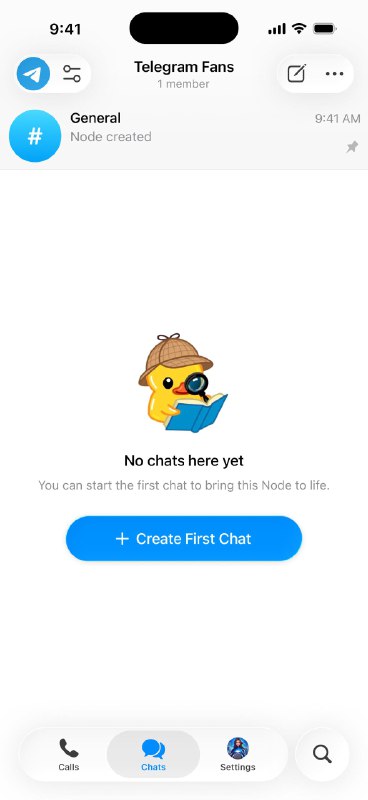Compose a new chat with the pencil icon
Screen dimensions: 368x800
point(296,74)
